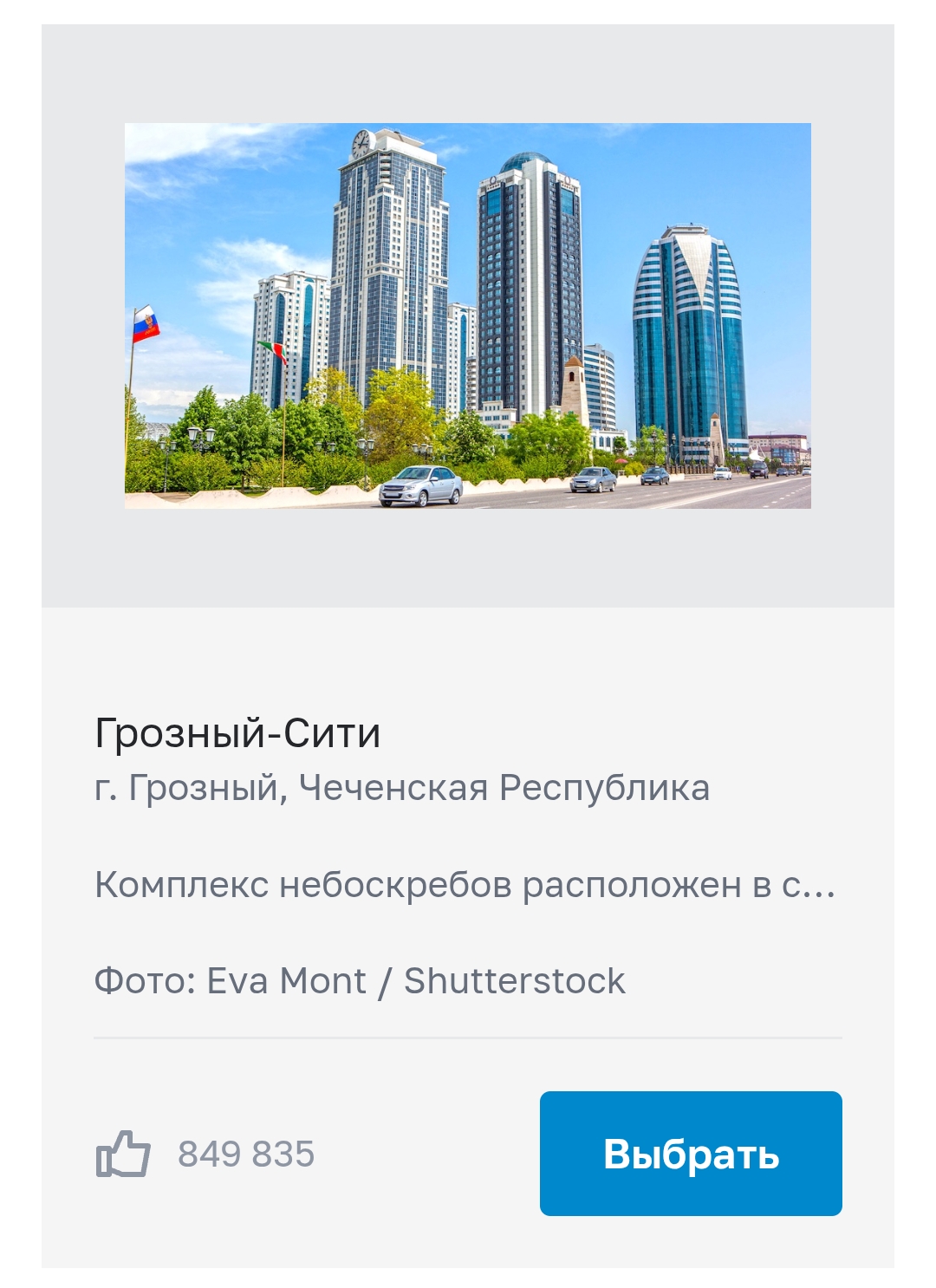
Task: Like Грозный-Сити with the thumbs-up icon
Action: (123, 1154)
